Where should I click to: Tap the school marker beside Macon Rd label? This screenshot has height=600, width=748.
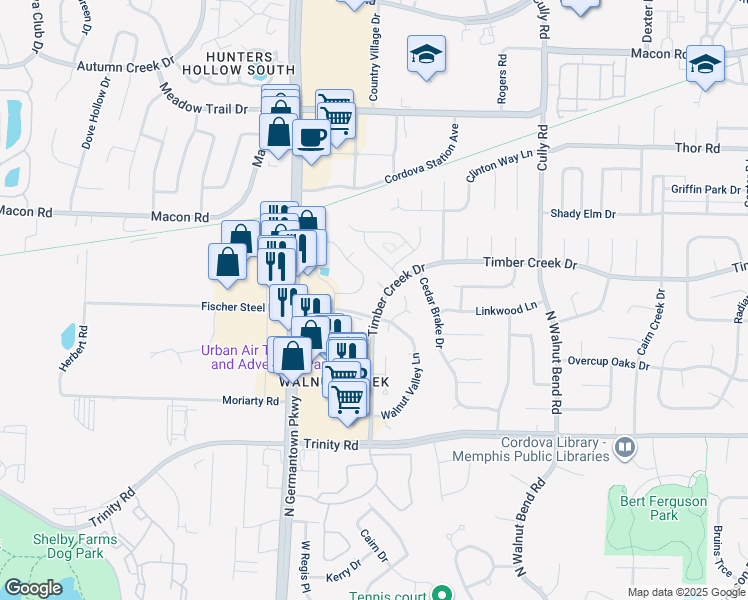coord(705,65)
